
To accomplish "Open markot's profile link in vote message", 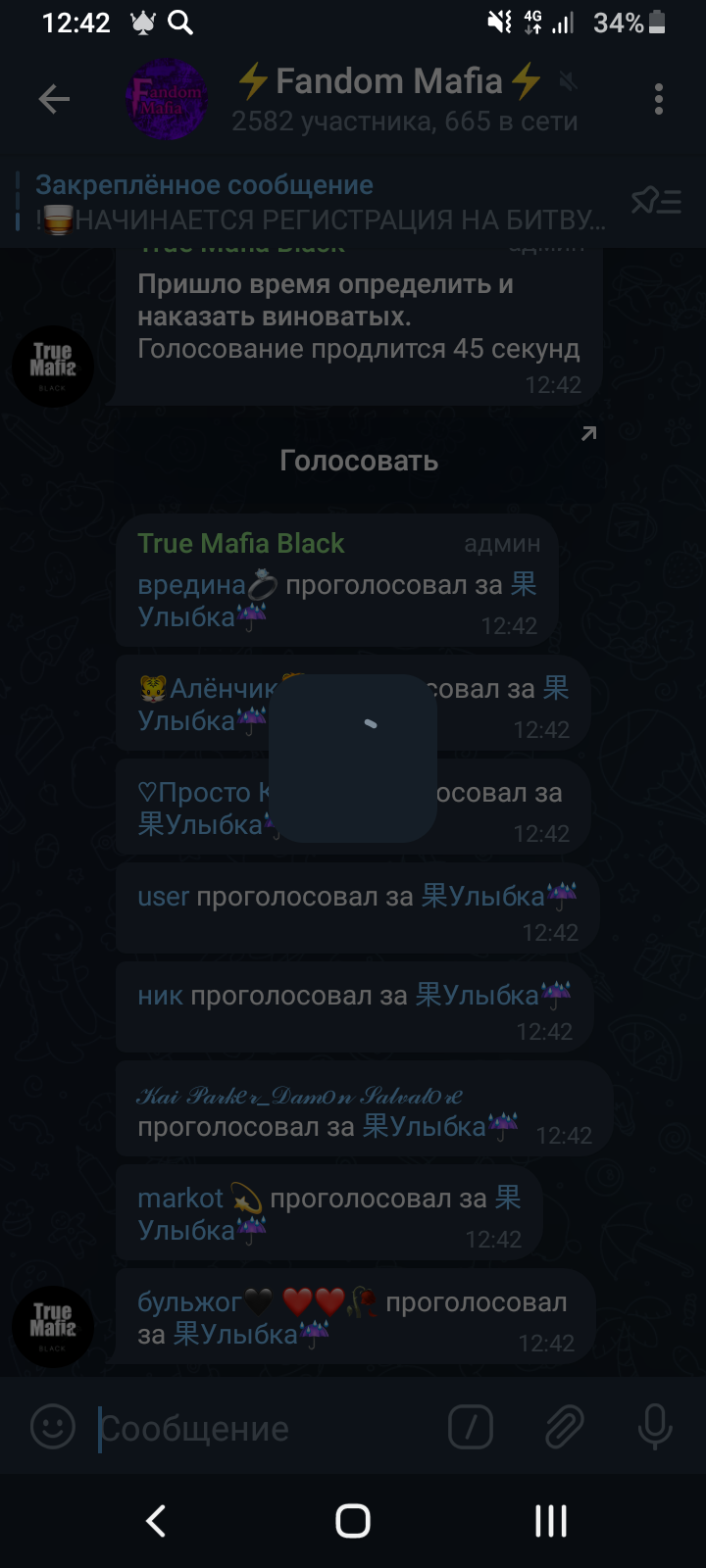I will pos(181,1198).
